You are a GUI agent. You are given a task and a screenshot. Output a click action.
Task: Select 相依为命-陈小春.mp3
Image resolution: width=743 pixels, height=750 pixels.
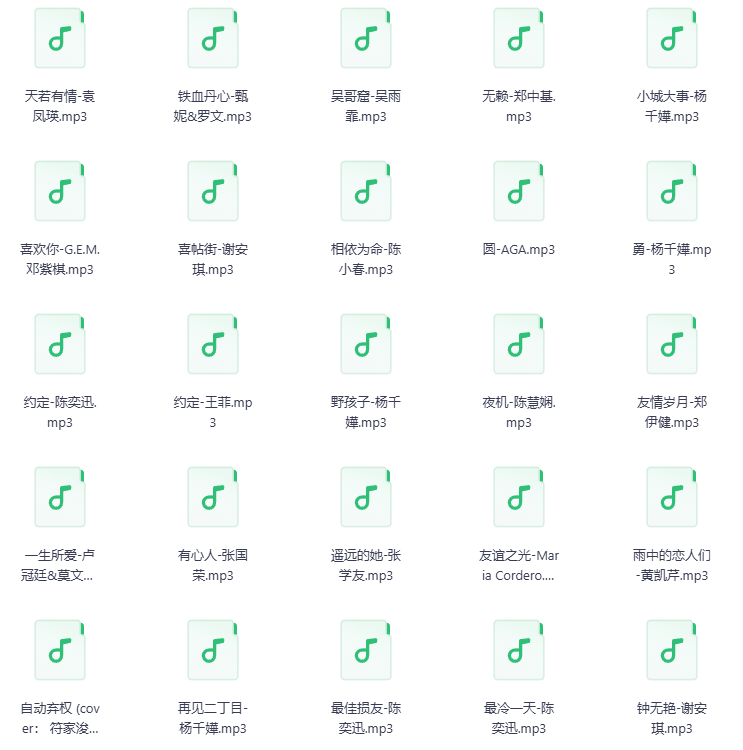click(366, 191)
